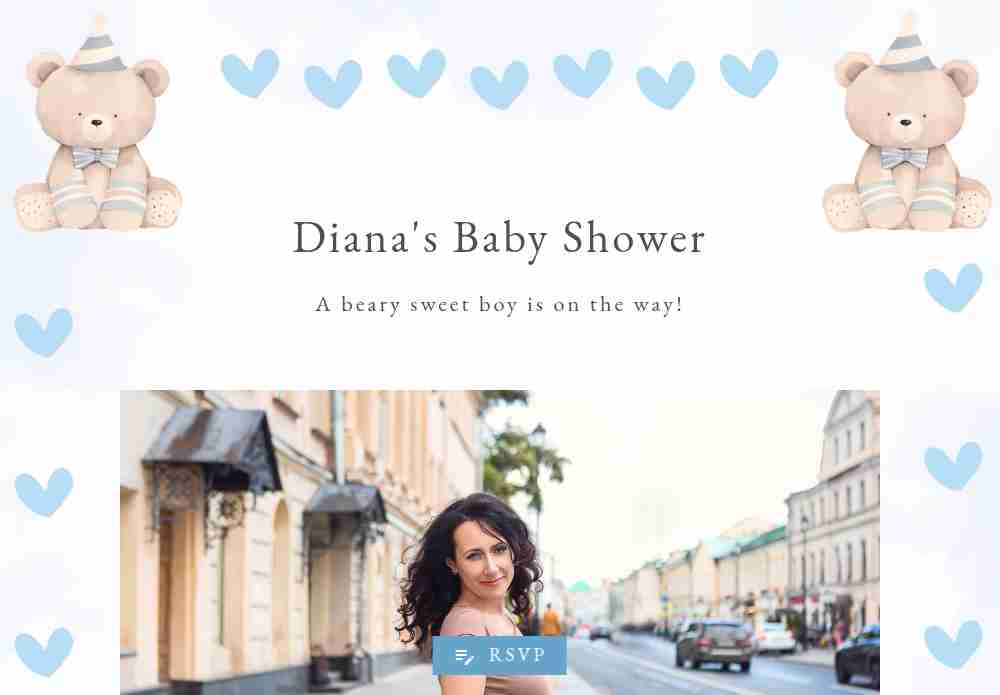This screenshot has width=1000, height=695.
Task: Tap the RSVP button
Action: coord(500,655)
